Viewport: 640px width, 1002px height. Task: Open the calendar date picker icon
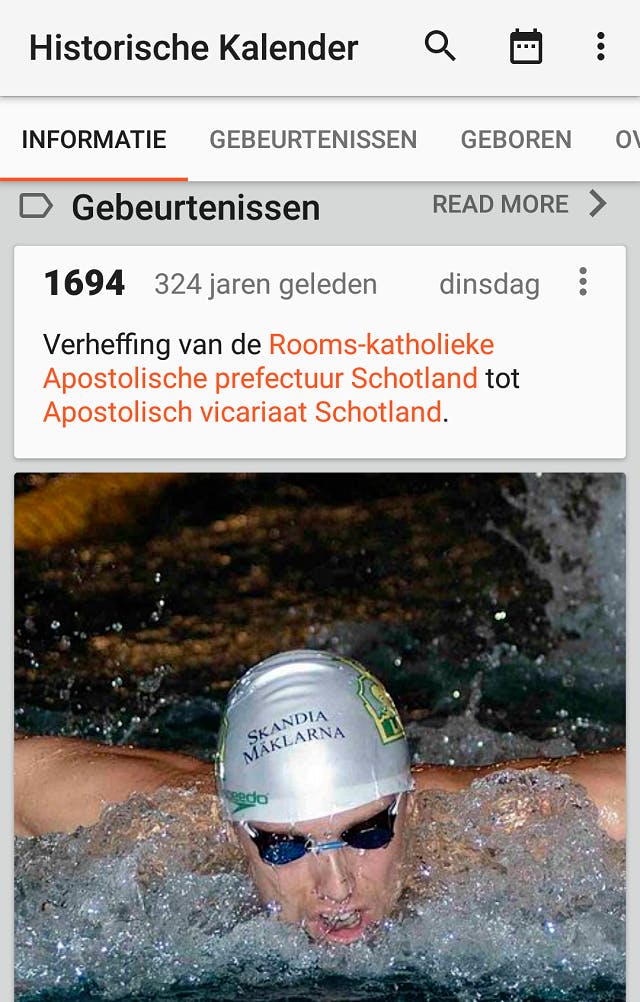pos(526,46)
